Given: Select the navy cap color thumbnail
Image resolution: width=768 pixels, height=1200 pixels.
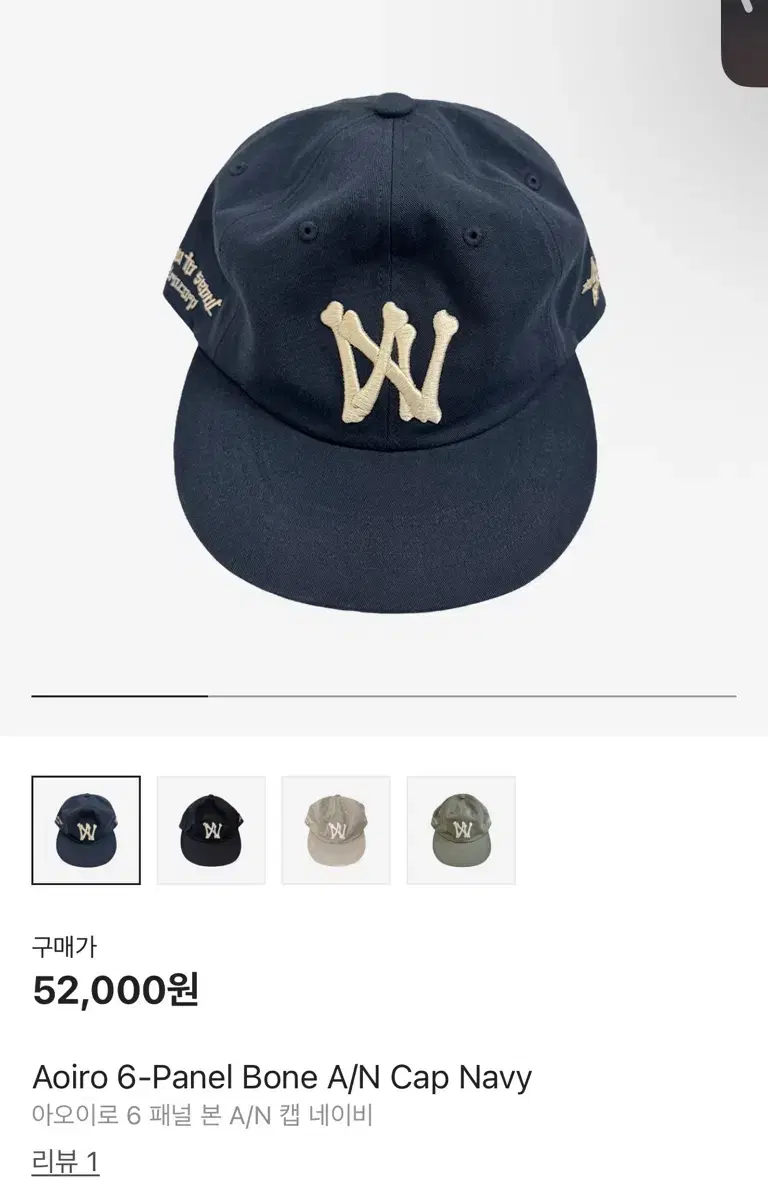Looking at the screenshot, I should click(86, 830).
